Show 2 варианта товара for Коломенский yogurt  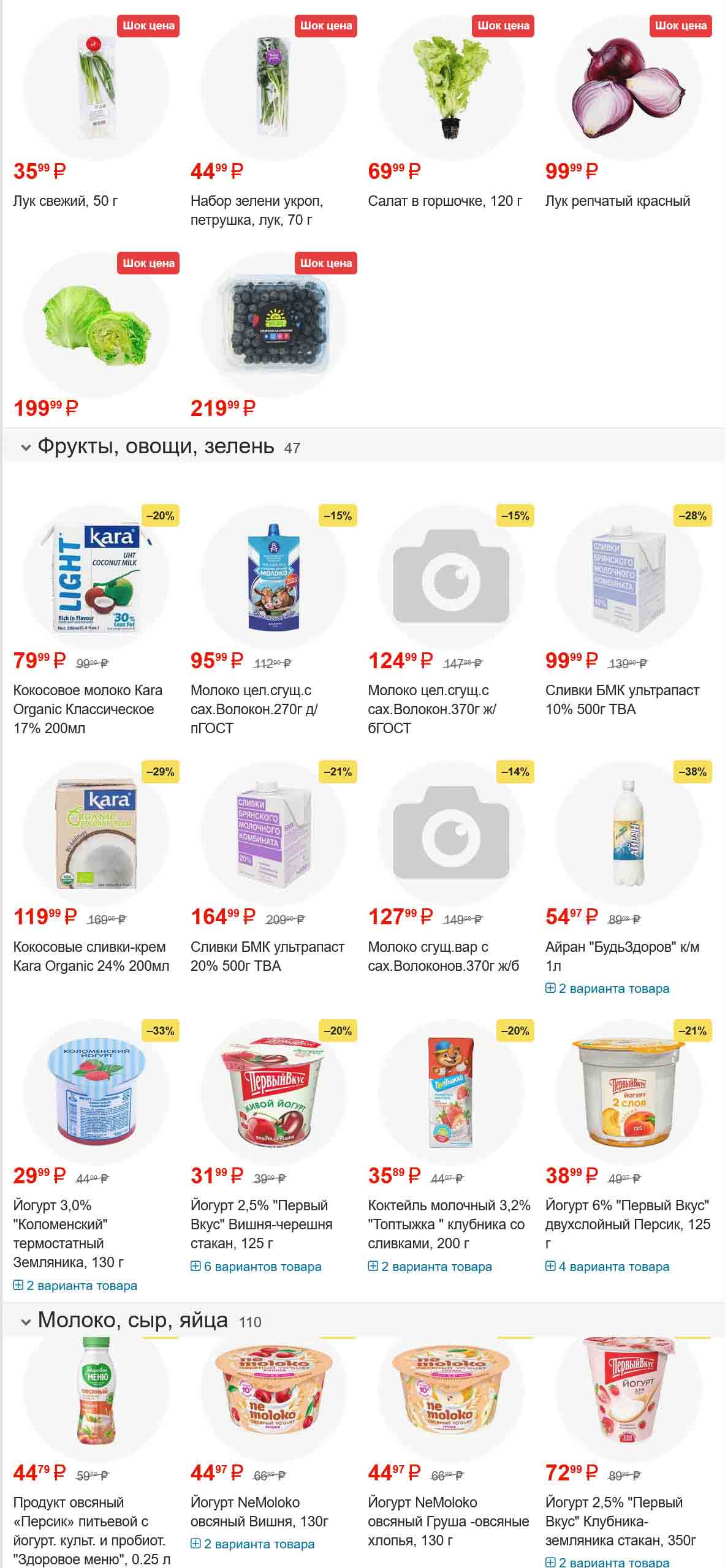tap(75, 1286)
